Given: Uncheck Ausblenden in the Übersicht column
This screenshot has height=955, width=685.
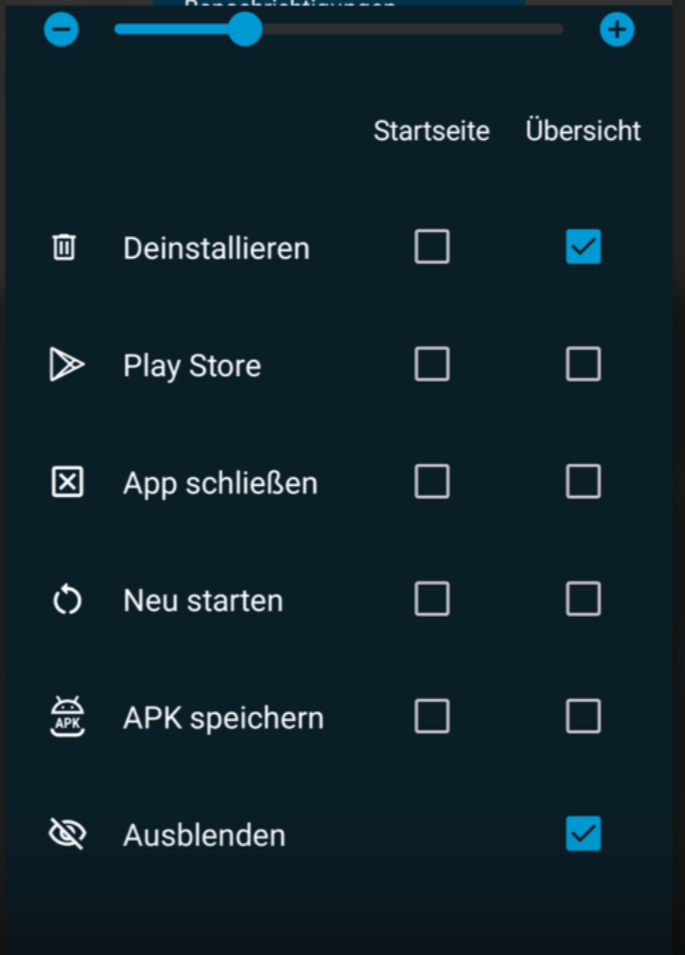Looking at the screenshot, I should click(x=583, y=834).
